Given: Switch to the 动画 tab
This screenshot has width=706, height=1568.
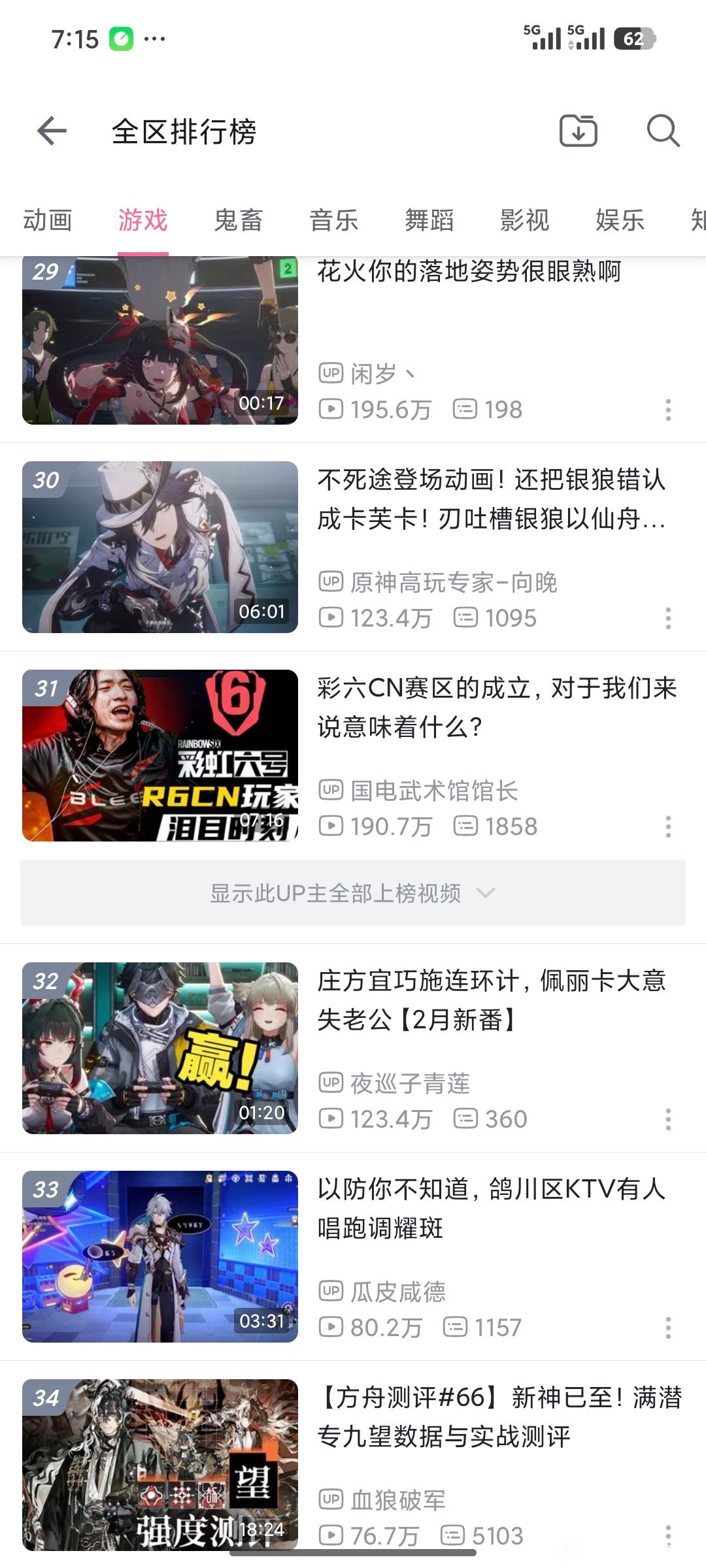Looking at the screenshot, I should pos(48,221).
